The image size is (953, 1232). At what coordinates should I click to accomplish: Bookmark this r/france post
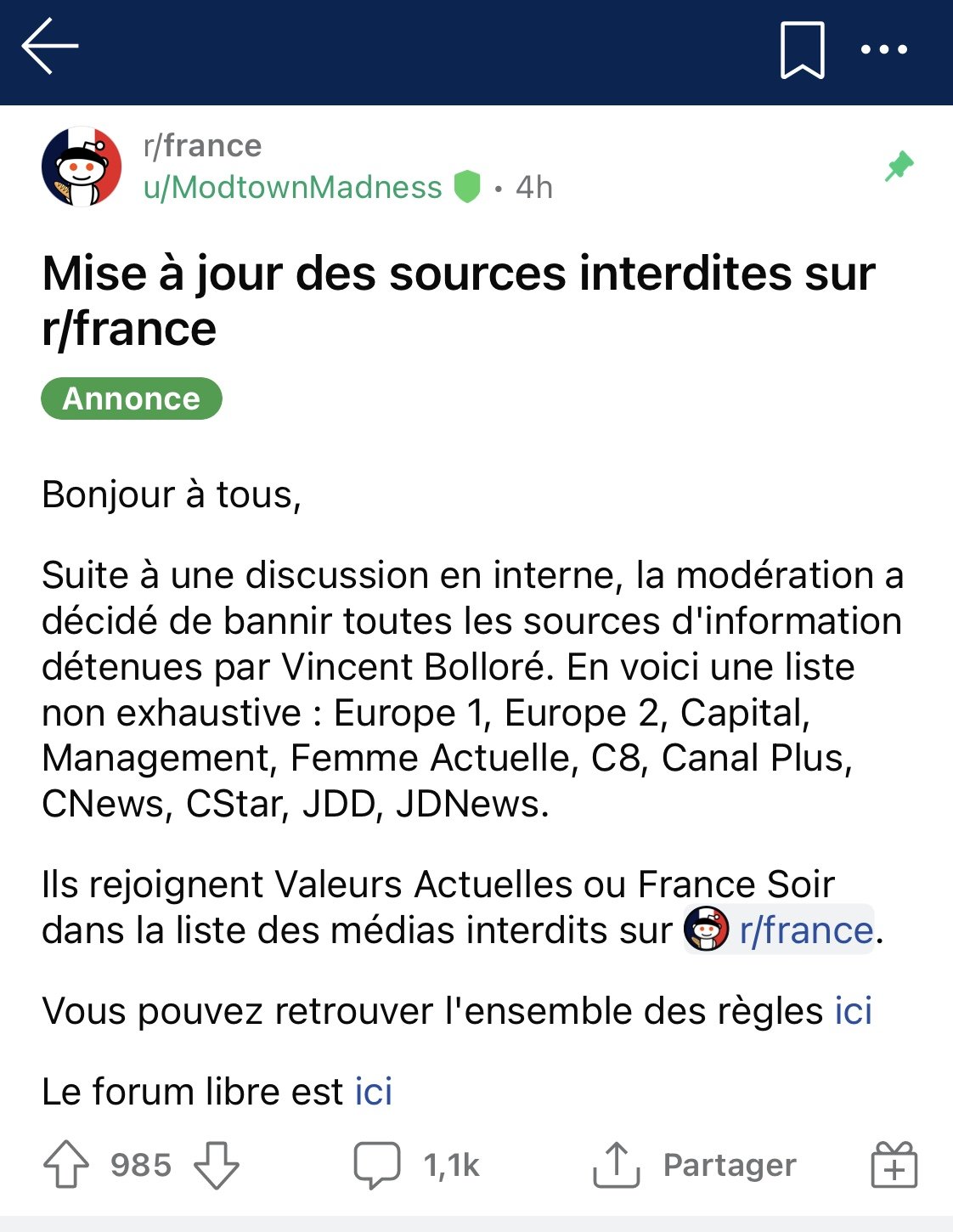tap(802, 50)
